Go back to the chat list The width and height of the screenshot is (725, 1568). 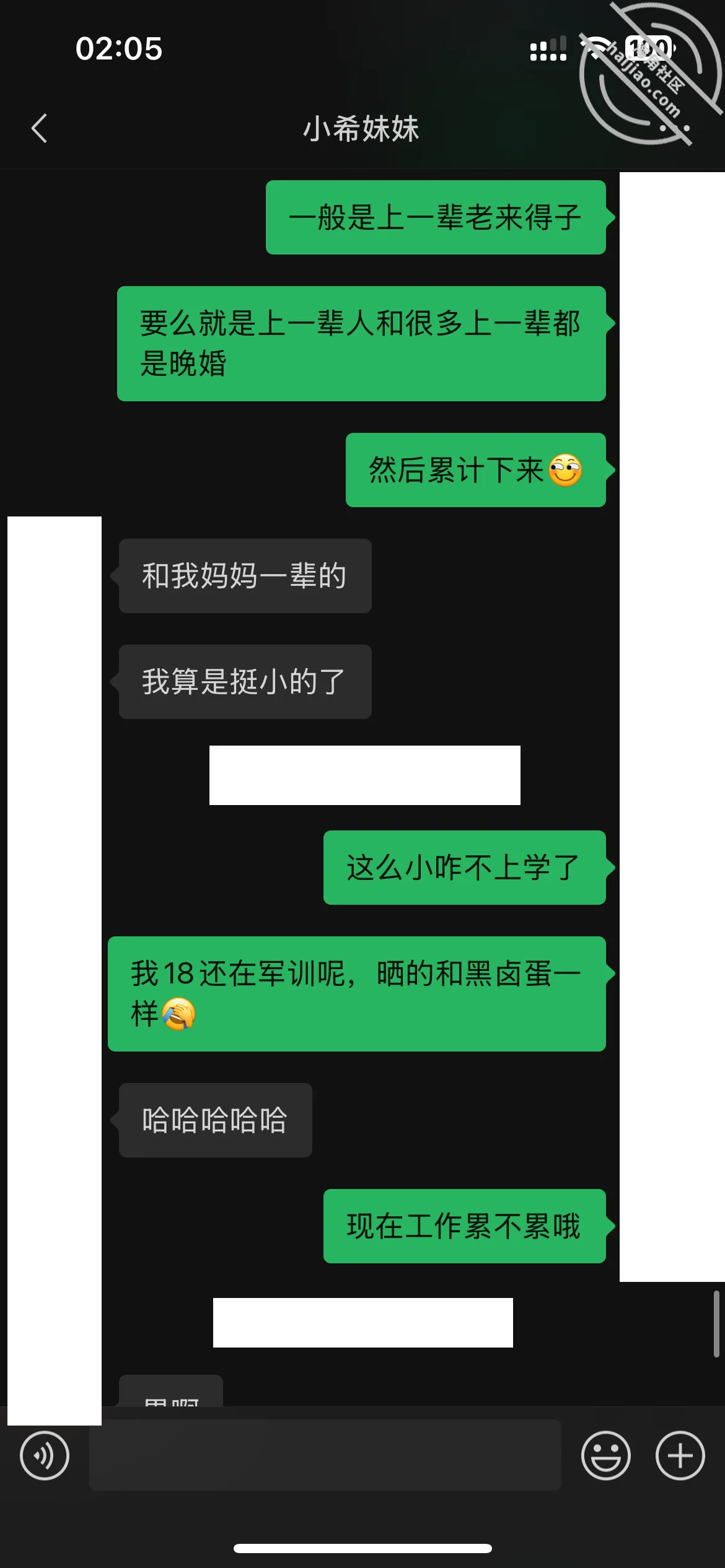pyautogui.click(x=39, y=128)
